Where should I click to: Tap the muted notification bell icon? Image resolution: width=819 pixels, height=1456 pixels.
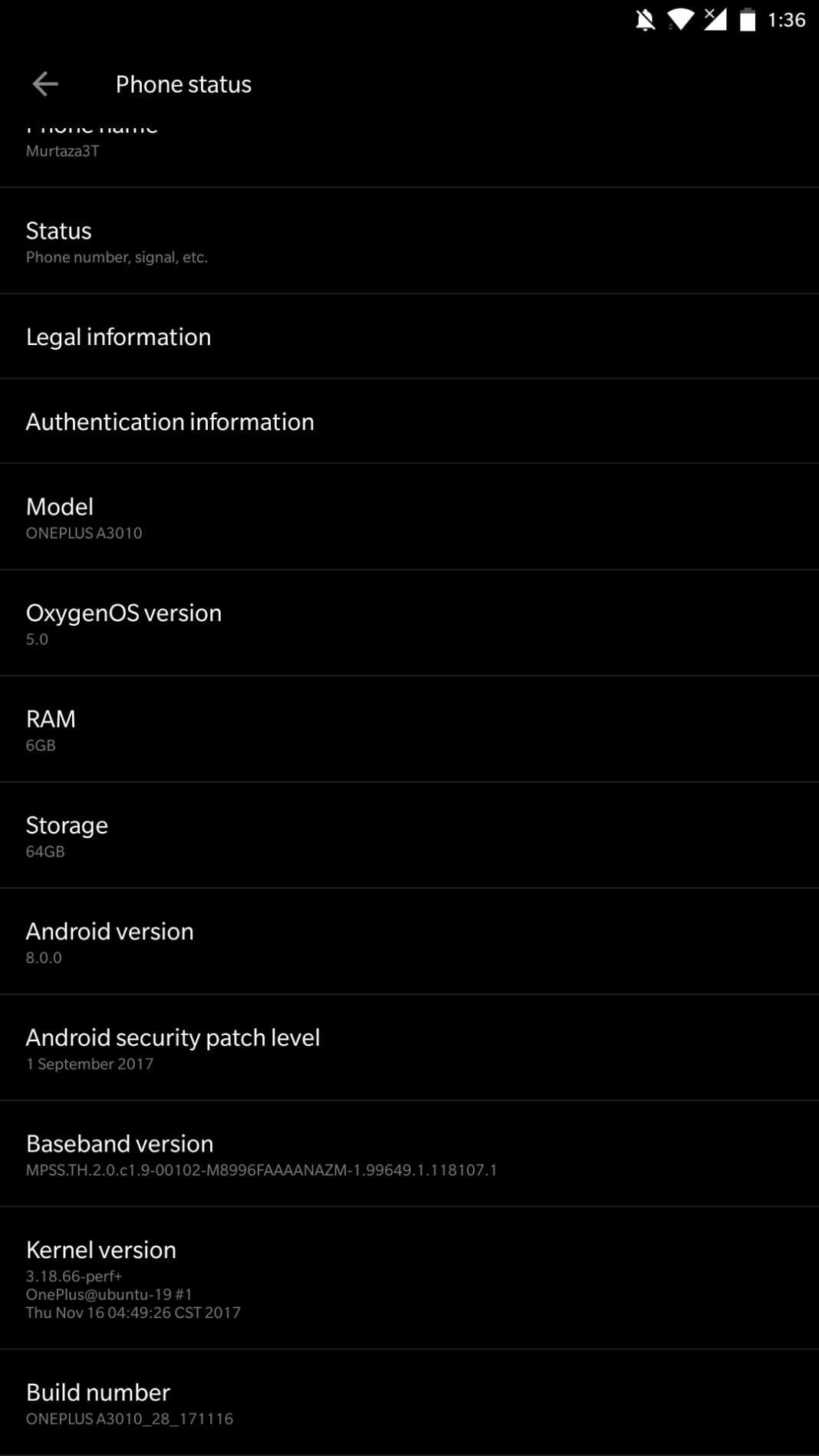click(643, 20)
